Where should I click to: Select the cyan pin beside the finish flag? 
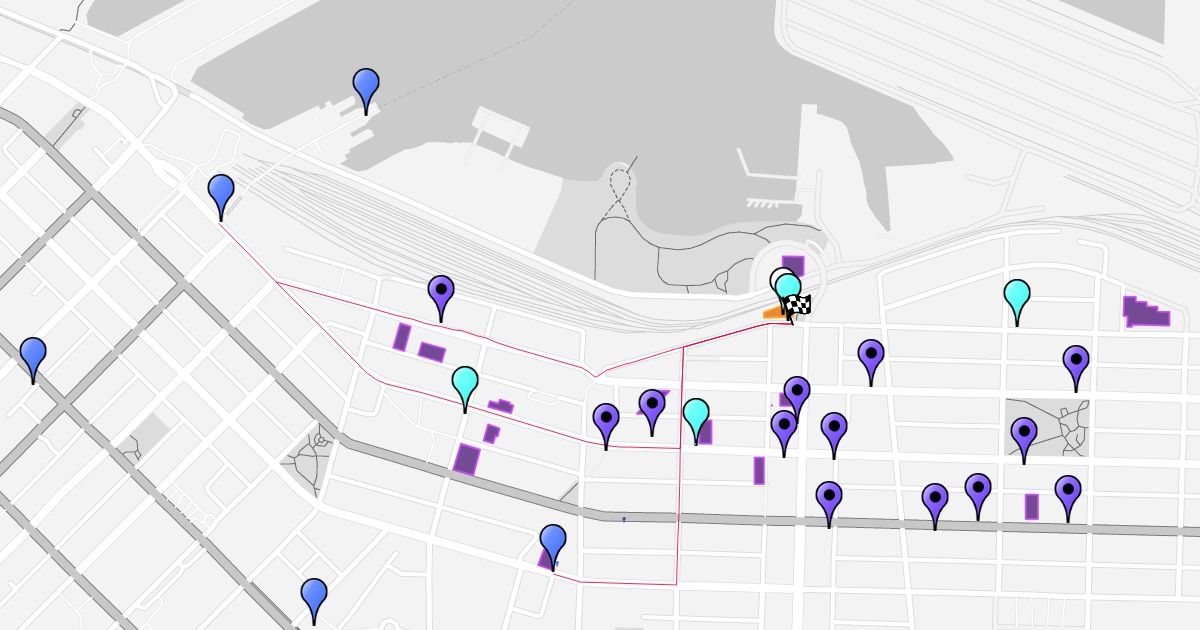(788, 295)
